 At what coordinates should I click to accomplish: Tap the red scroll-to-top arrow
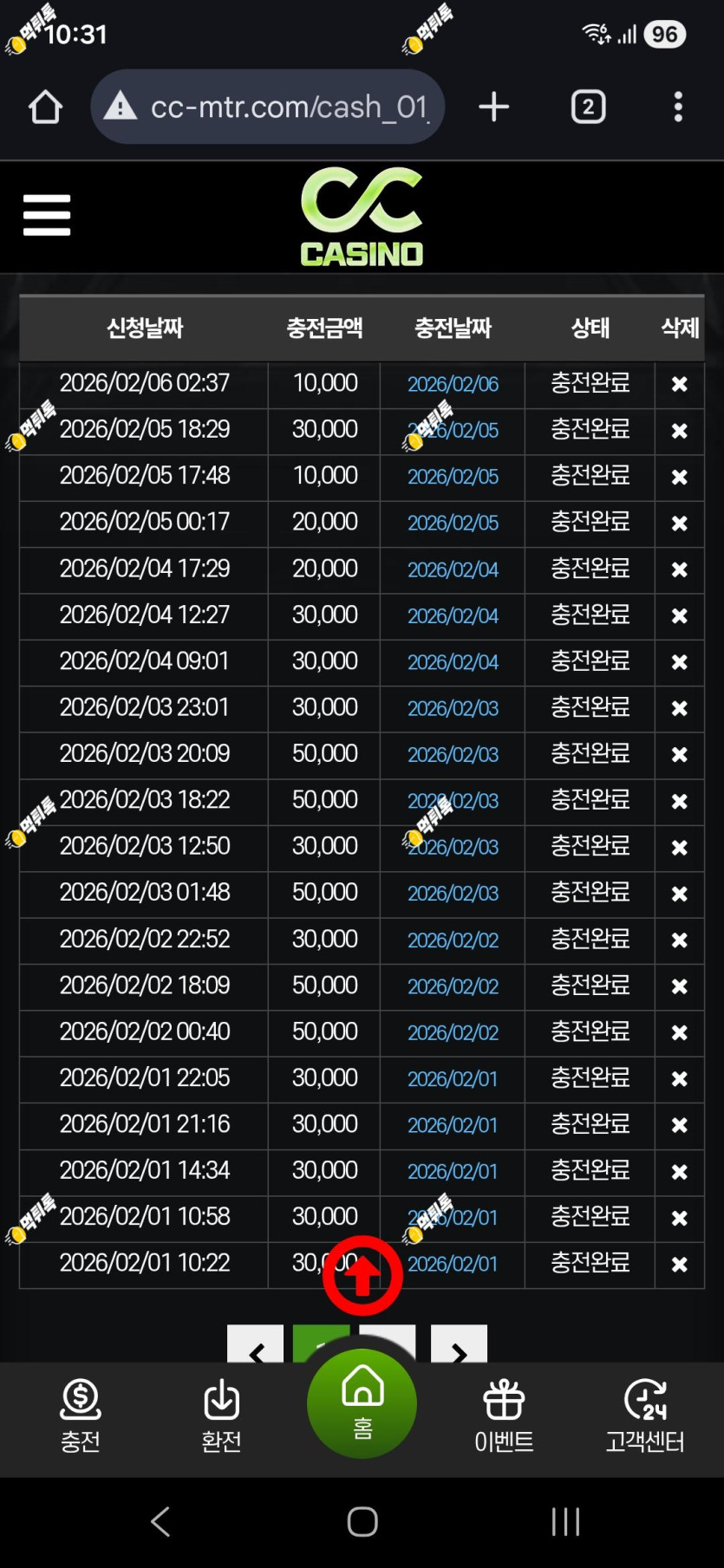362,1276
